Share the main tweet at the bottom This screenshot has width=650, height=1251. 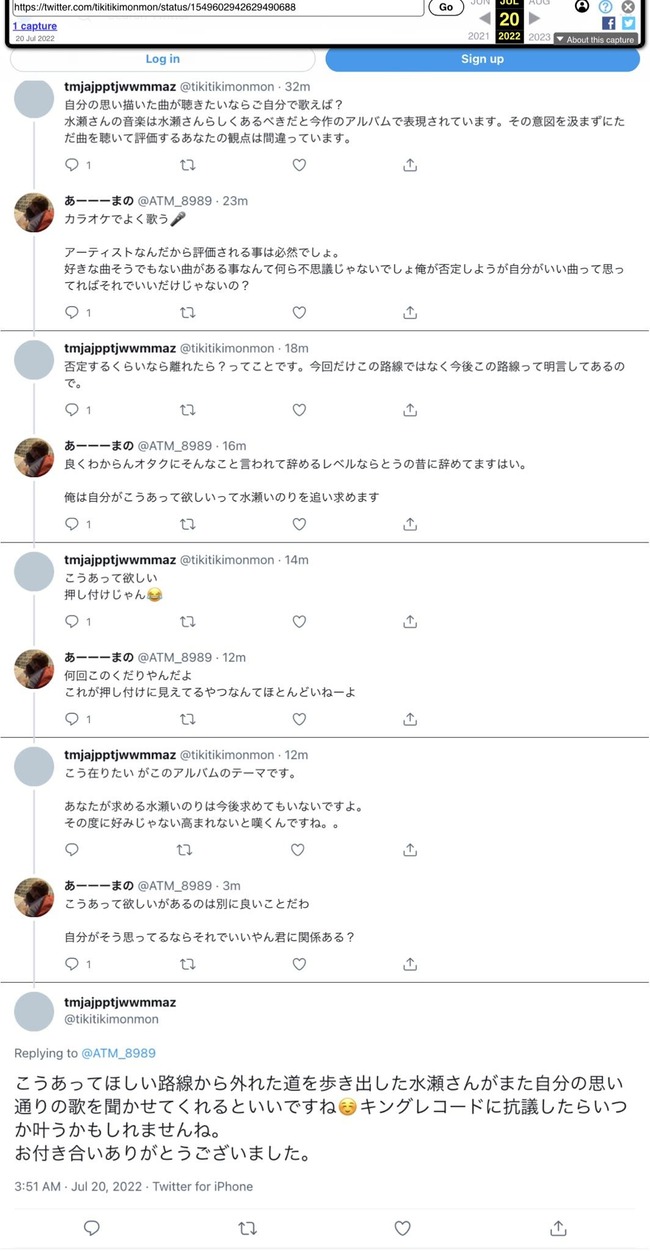[x=560, y=1227]
